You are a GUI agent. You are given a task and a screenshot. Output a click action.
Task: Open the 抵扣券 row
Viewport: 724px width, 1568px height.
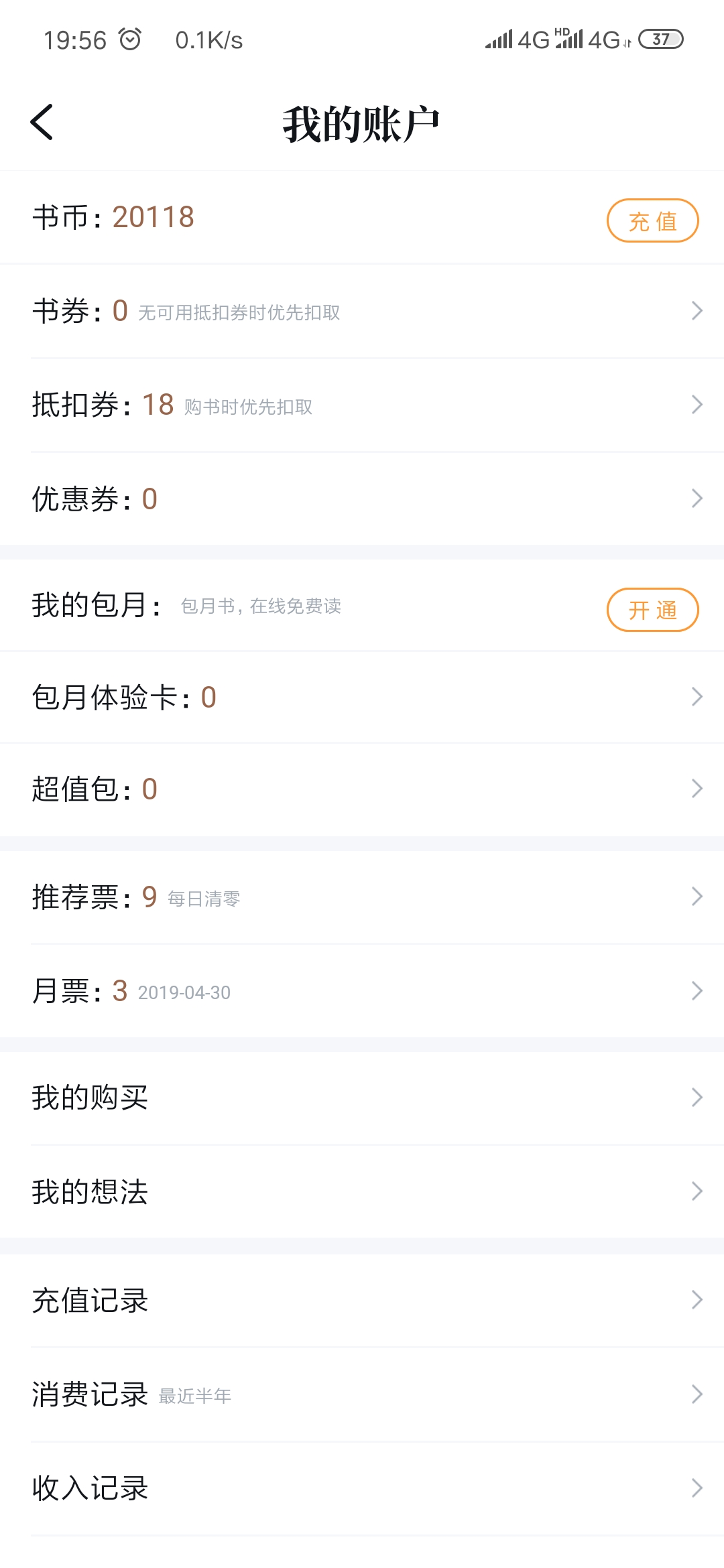pos(362,405)
